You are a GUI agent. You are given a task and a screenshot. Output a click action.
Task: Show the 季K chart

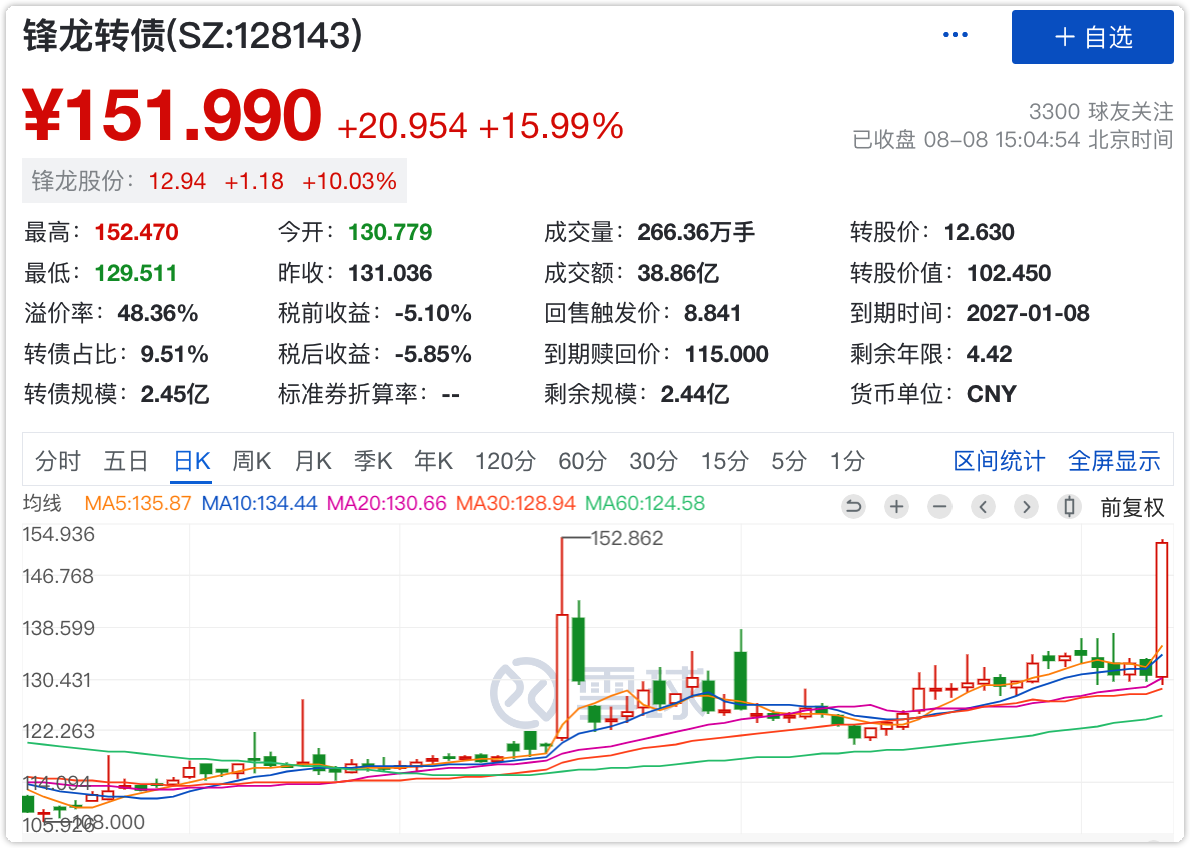coord(373,461)
